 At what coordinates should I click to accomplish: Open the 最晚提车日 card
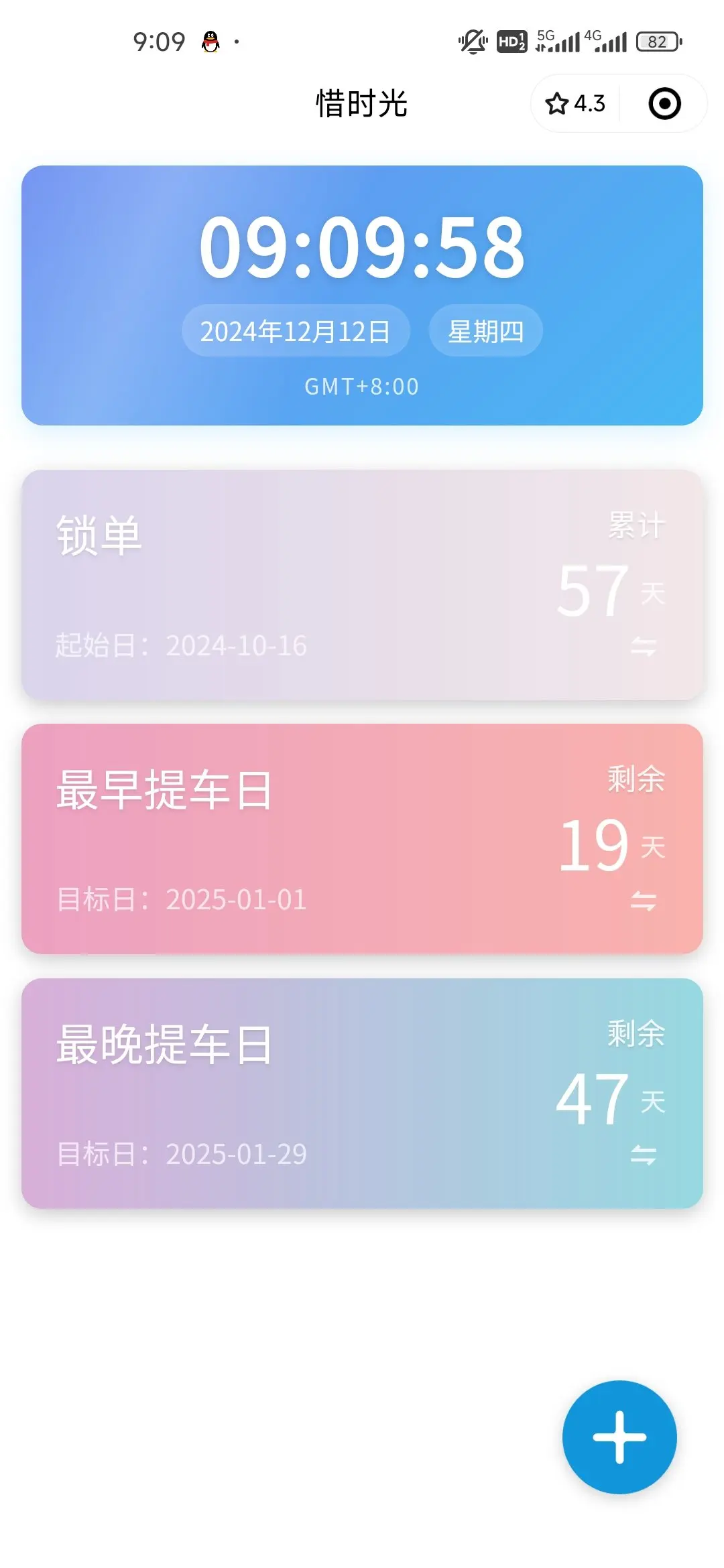tap(362, 1094)
